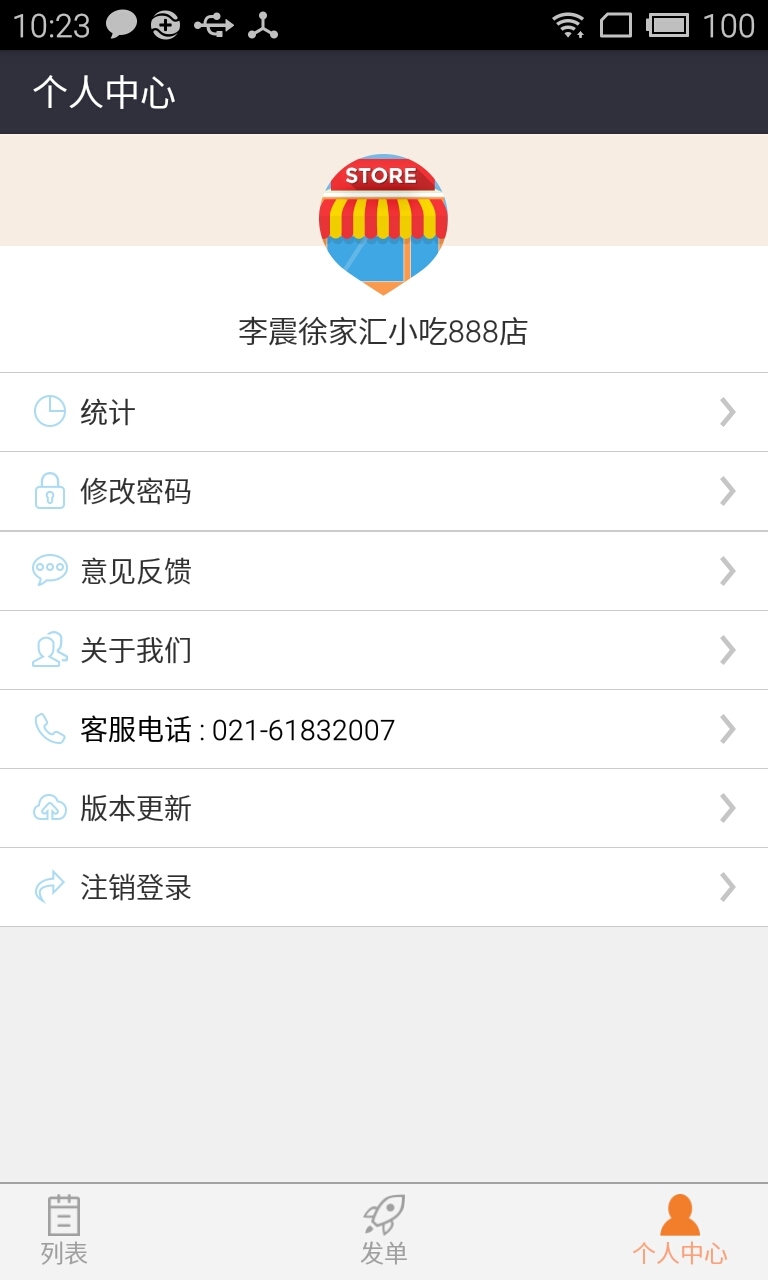Viewport: 768px width, 1280px height.
Task: Switch to the 发单 tab
Action: 384,1231
